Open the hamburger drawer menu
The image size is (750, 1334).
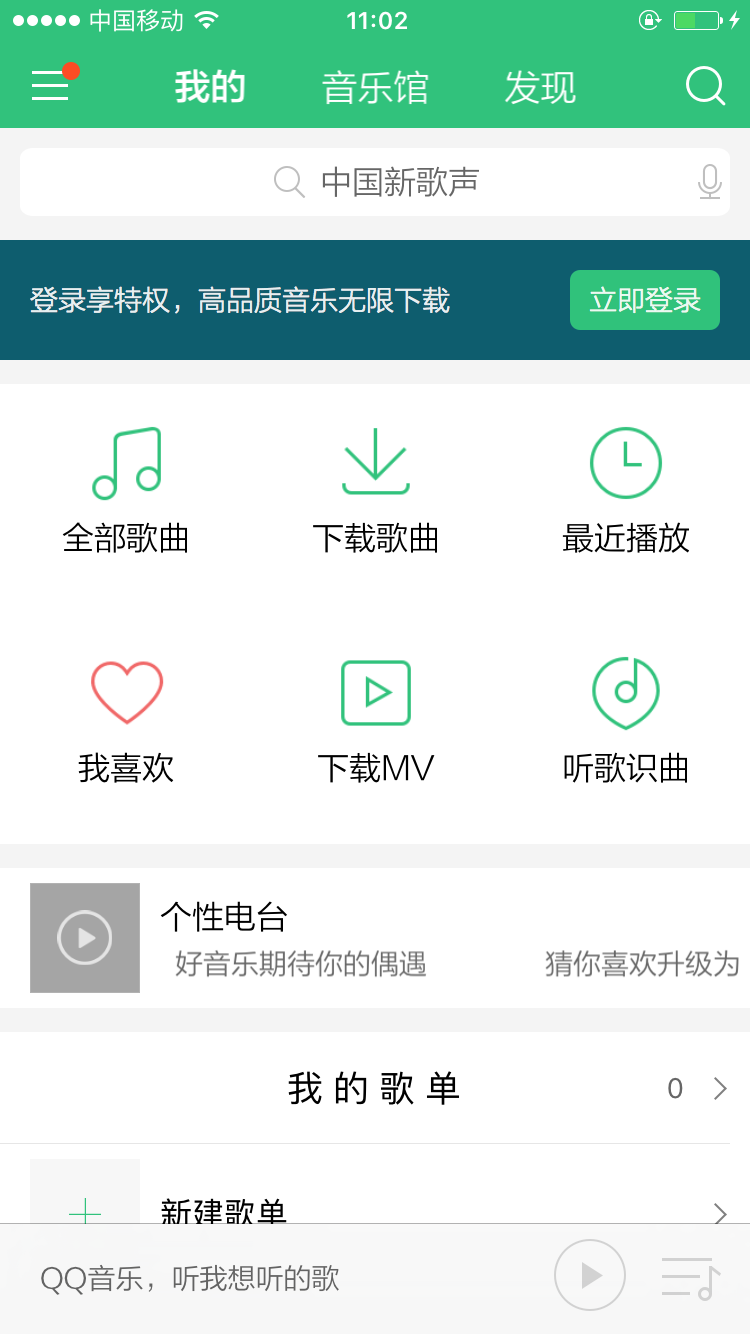(x=52, y=86)
